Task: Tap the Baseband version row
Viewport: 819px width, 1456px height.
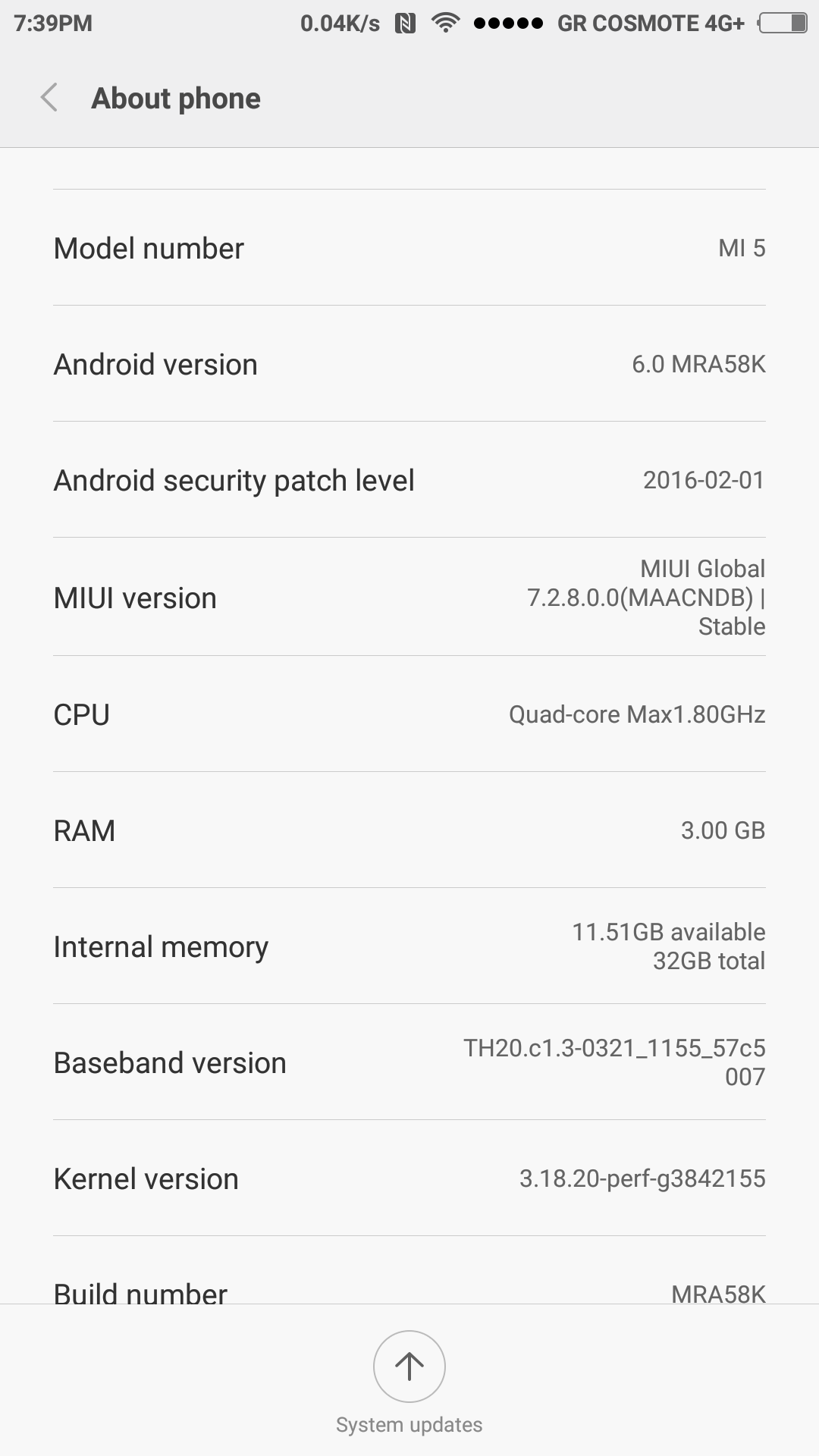Action: [409, 1062]
